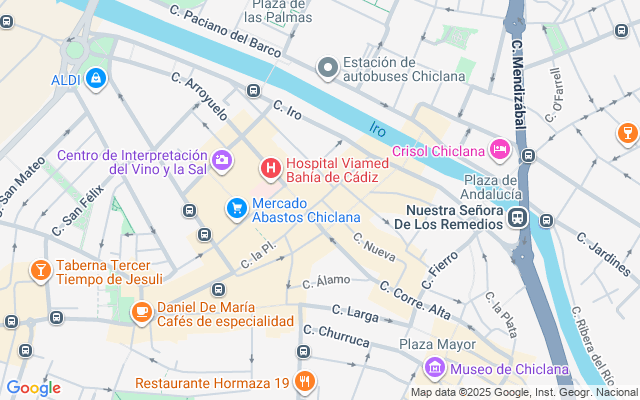
Task: Select the Mercado Abastos Chiclana pin
Action: tap(236, 208)
